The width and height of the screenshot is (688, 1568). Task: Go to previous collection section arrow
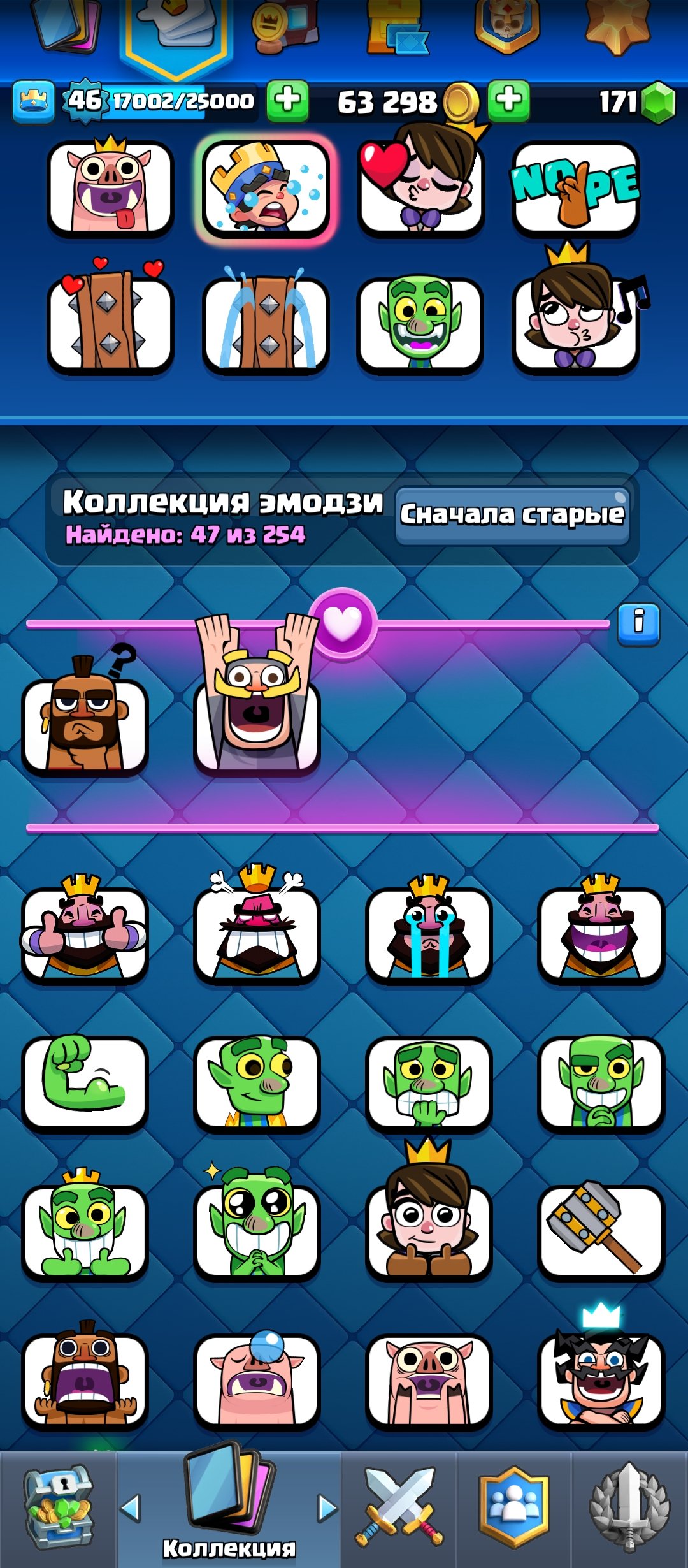(131, 1508)
